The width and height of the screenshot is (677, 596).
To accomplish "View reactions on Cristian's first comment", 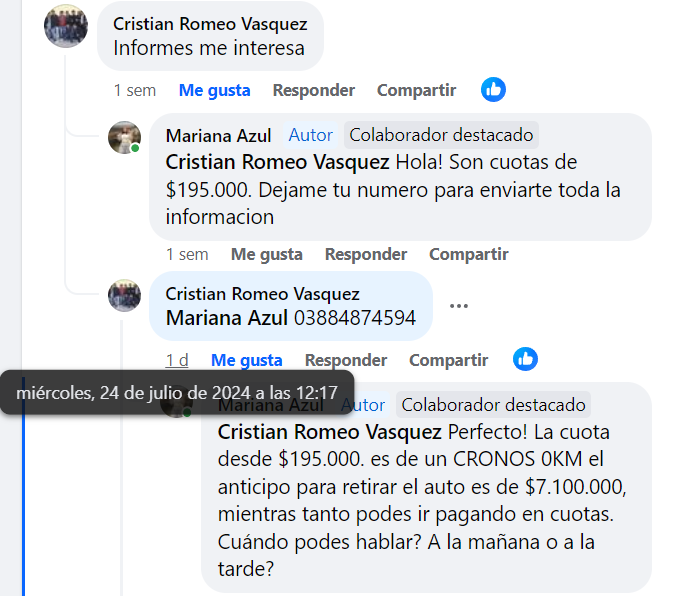I will (493, 89).
